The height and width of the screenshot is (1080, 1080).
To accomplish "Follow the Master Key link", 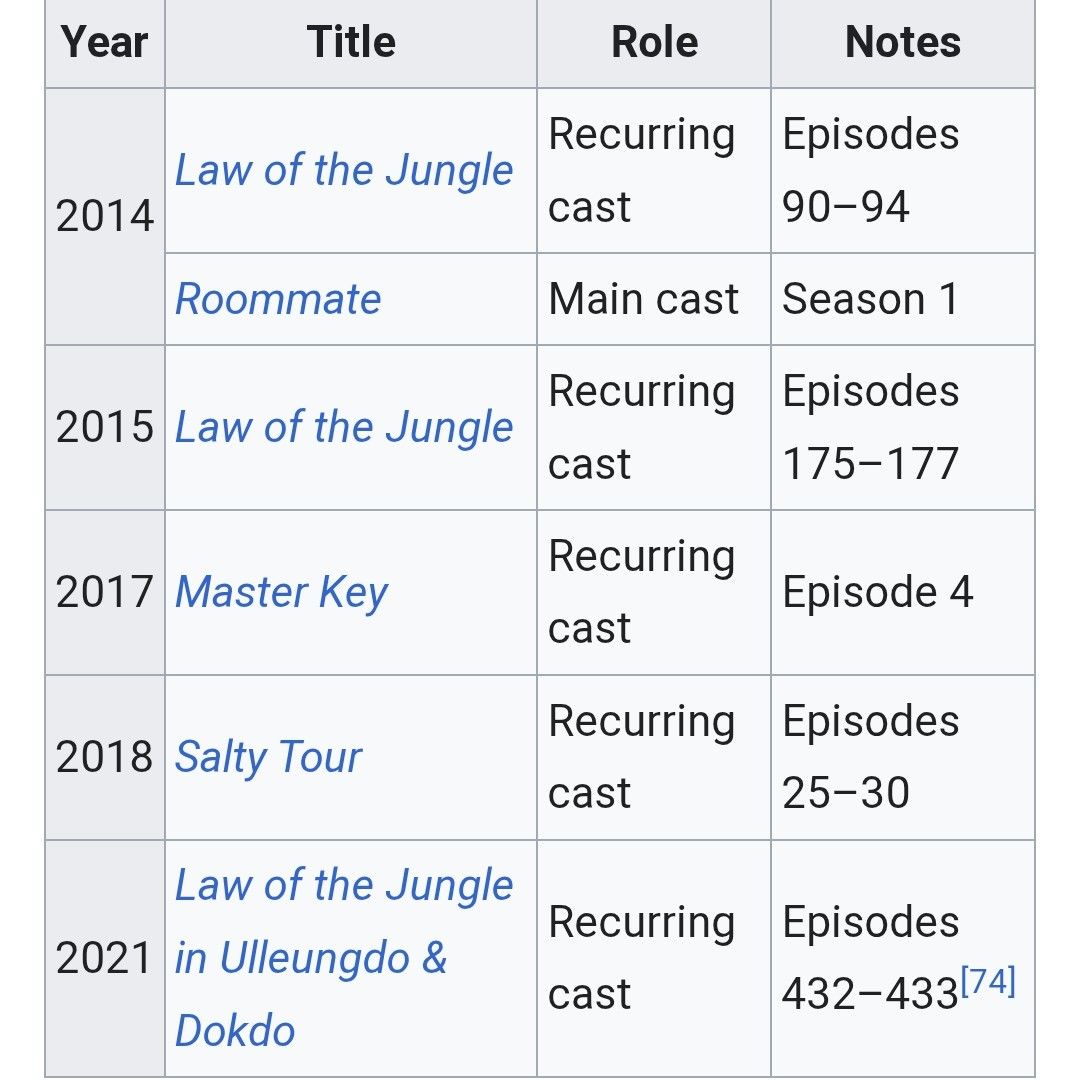I will (x=281, y=593).
